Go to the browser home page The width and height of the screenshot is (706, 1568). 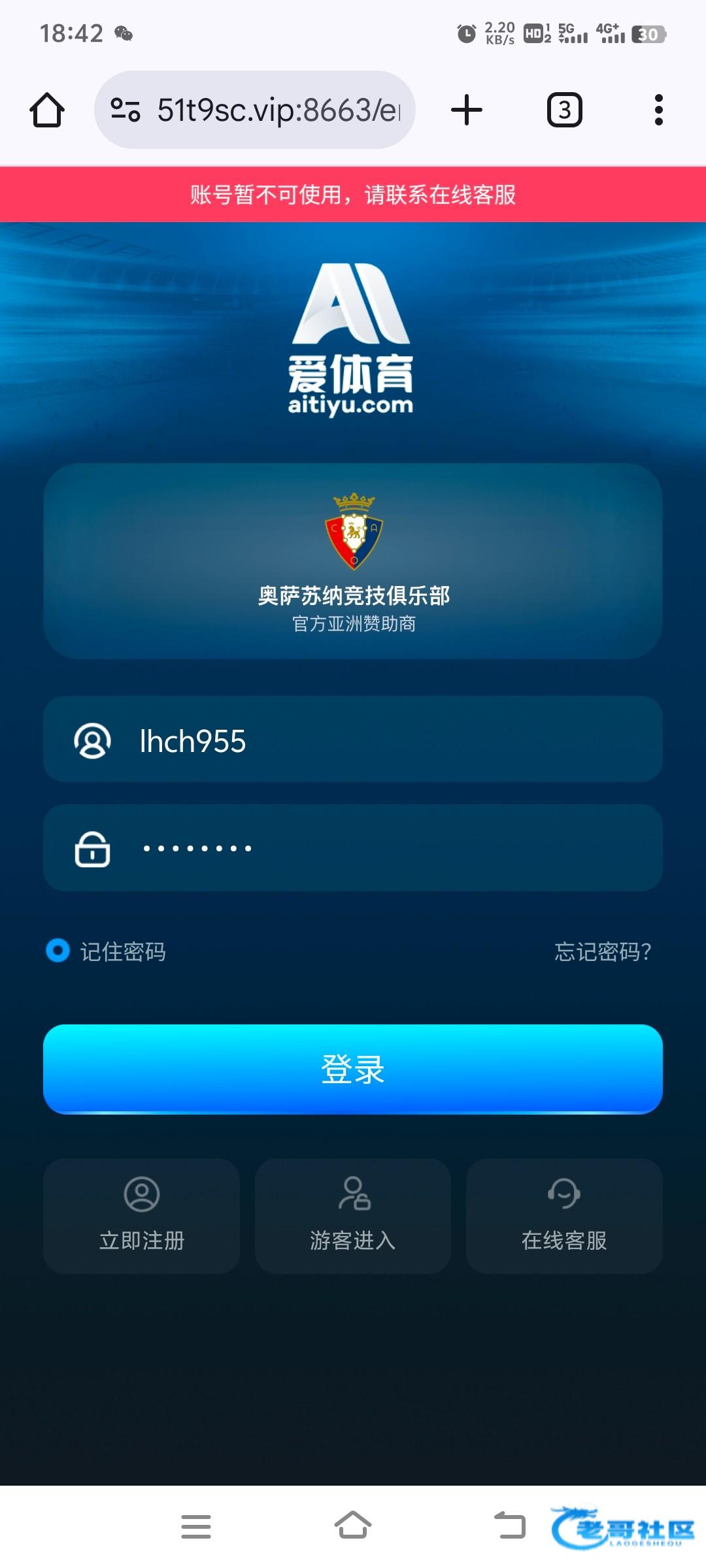(47, 110)
